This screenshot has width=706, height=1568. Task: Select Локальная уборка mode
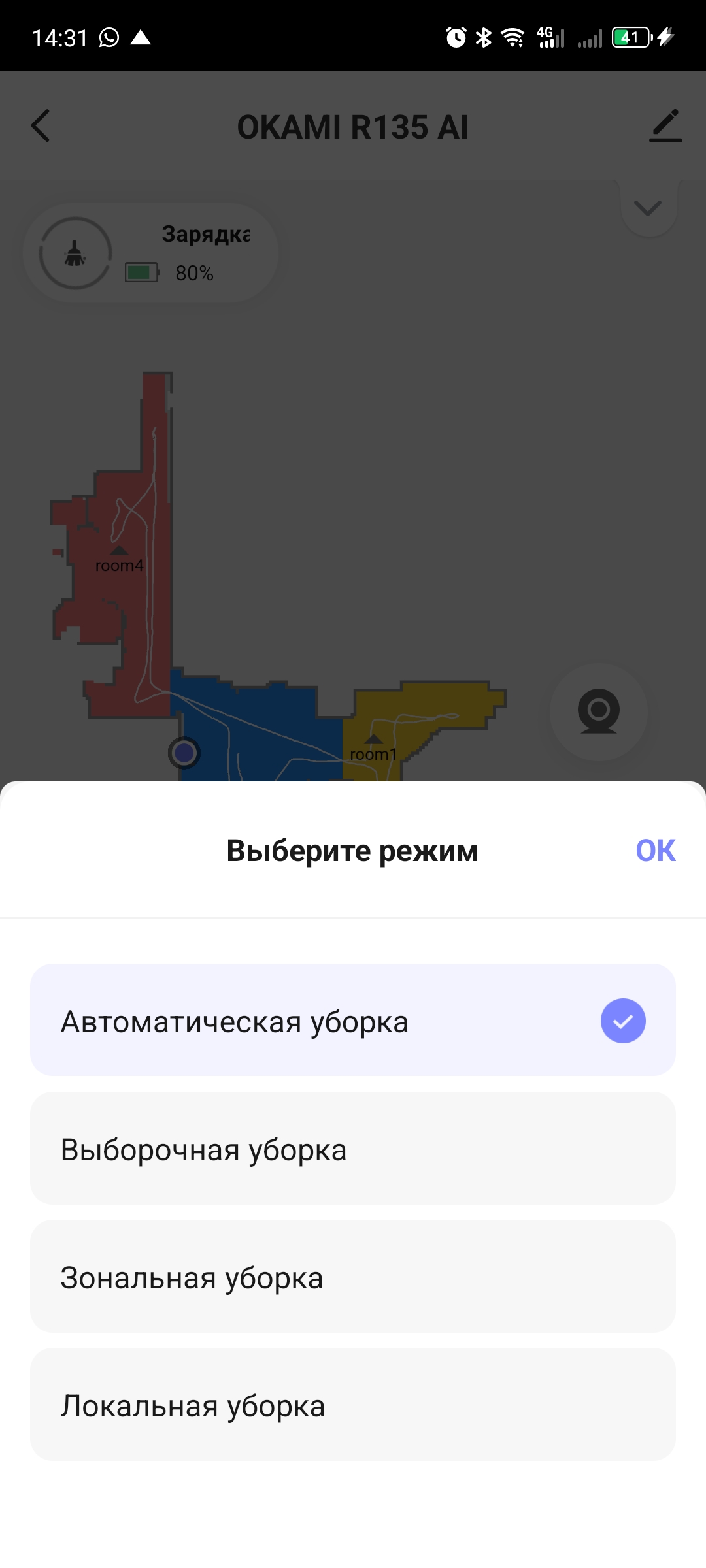point(353,1405)
